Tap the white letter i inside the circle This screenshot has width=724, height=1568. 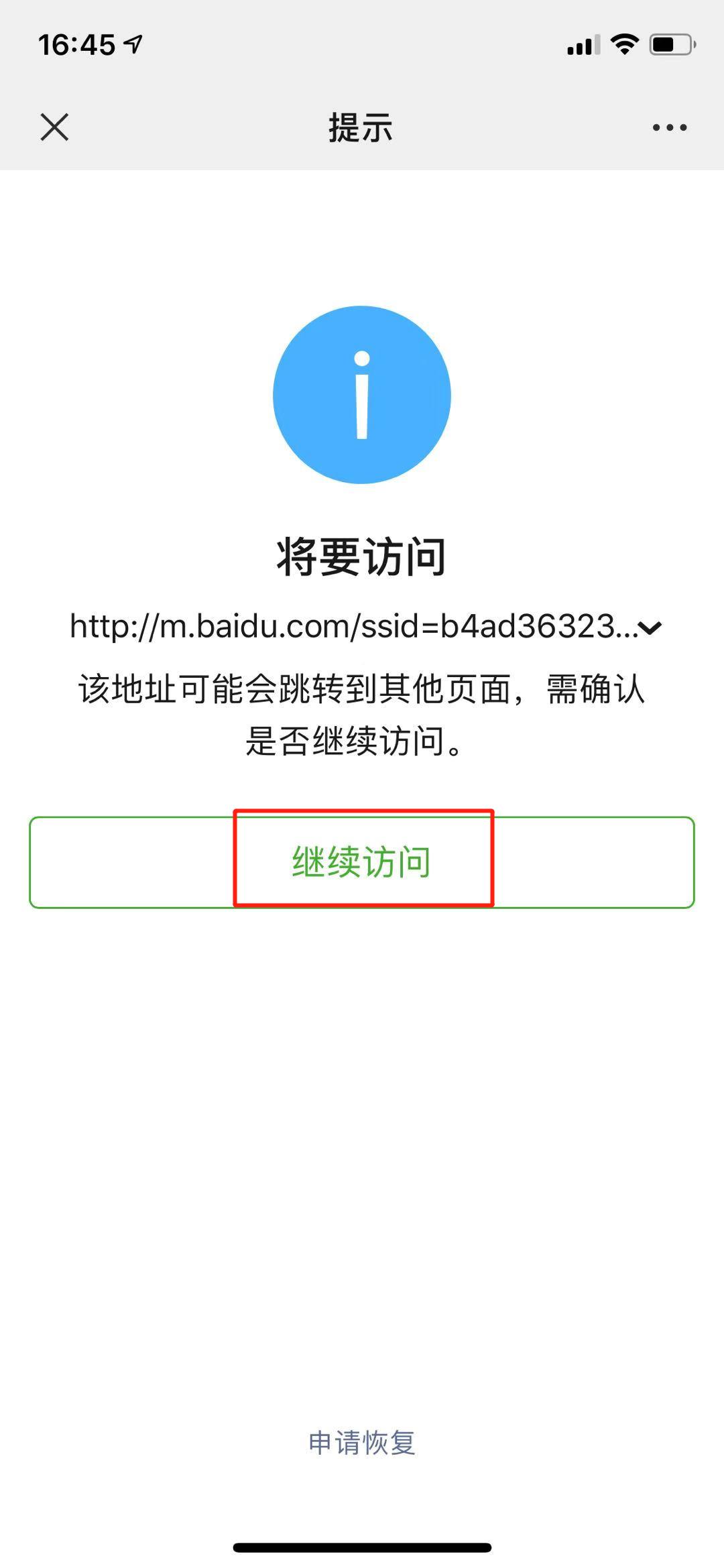tap(362, 396)
